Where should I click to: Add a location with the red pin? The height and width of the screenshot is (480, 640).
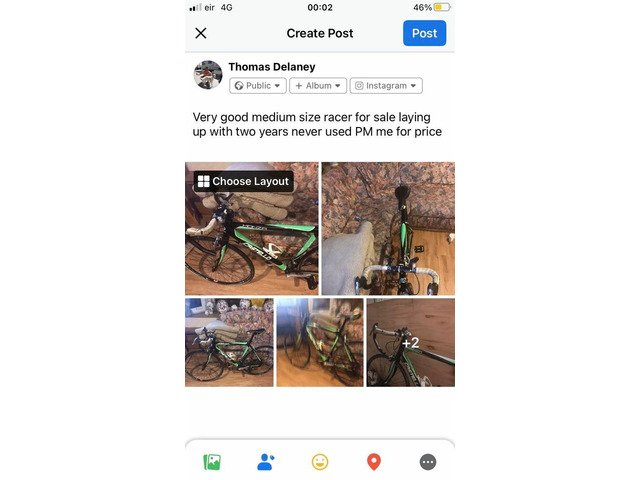(x=374, y=462)
